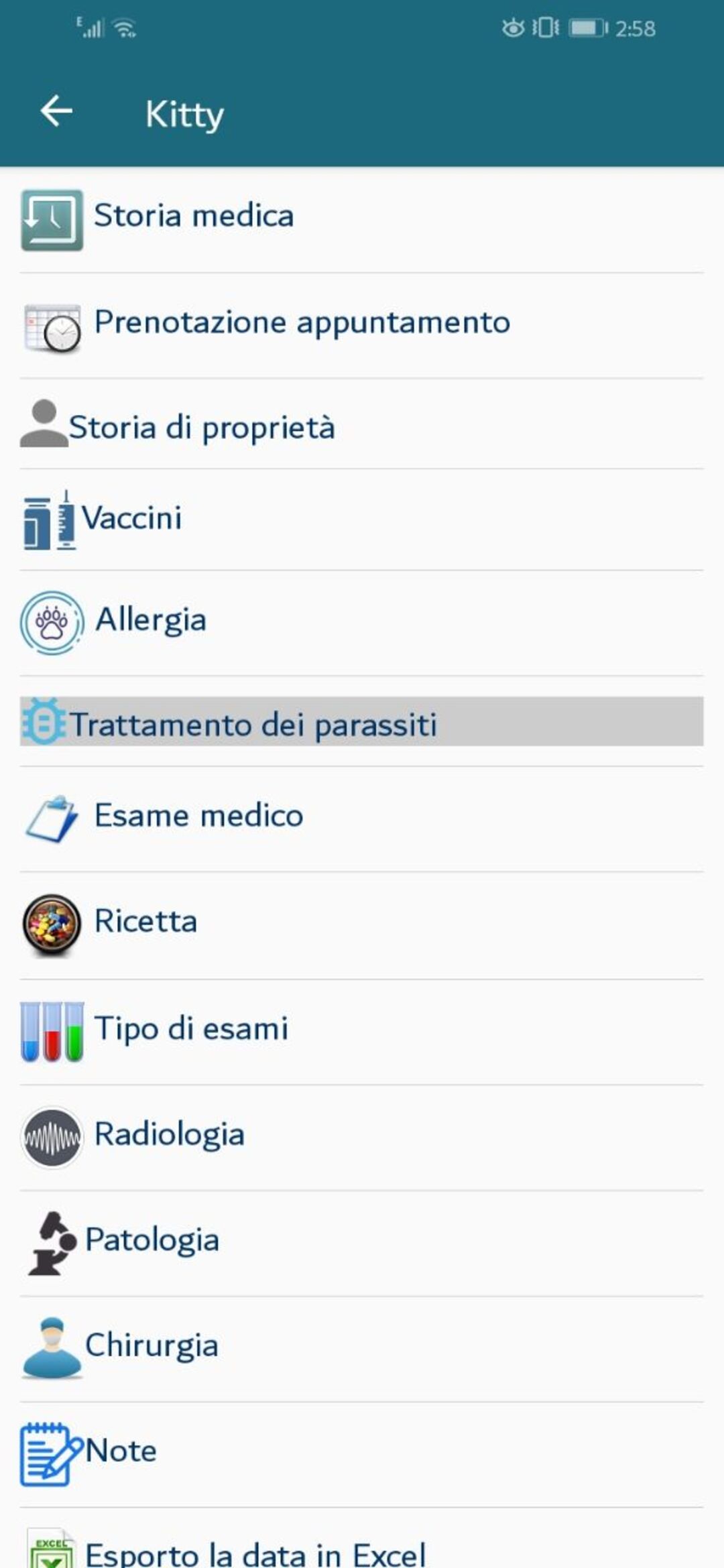Select Chirurgia
Screen dimensions: 724x1568
coord(152,1346)
